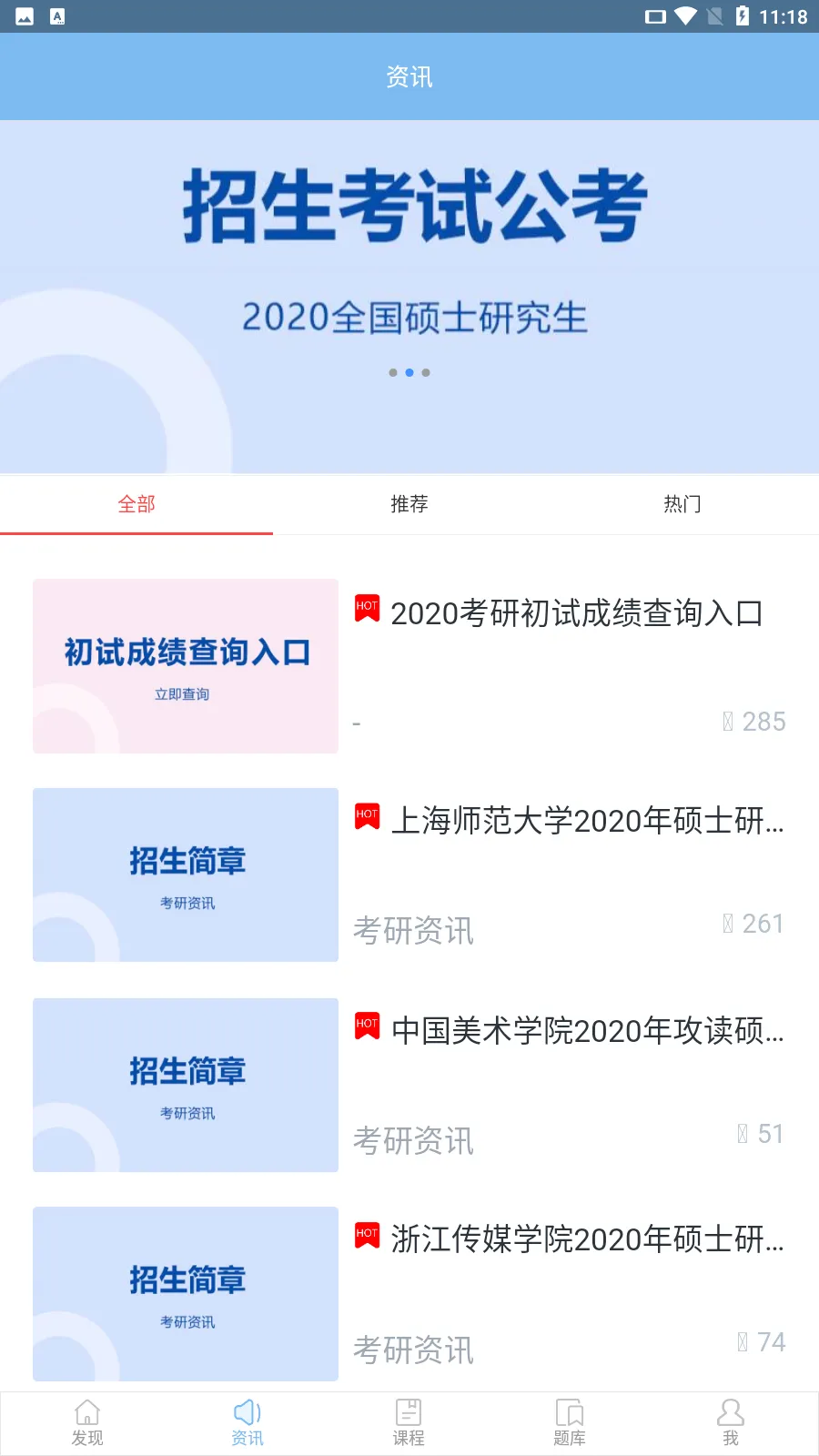Switch to the 推荐 tab

click(x=409, y=504)
